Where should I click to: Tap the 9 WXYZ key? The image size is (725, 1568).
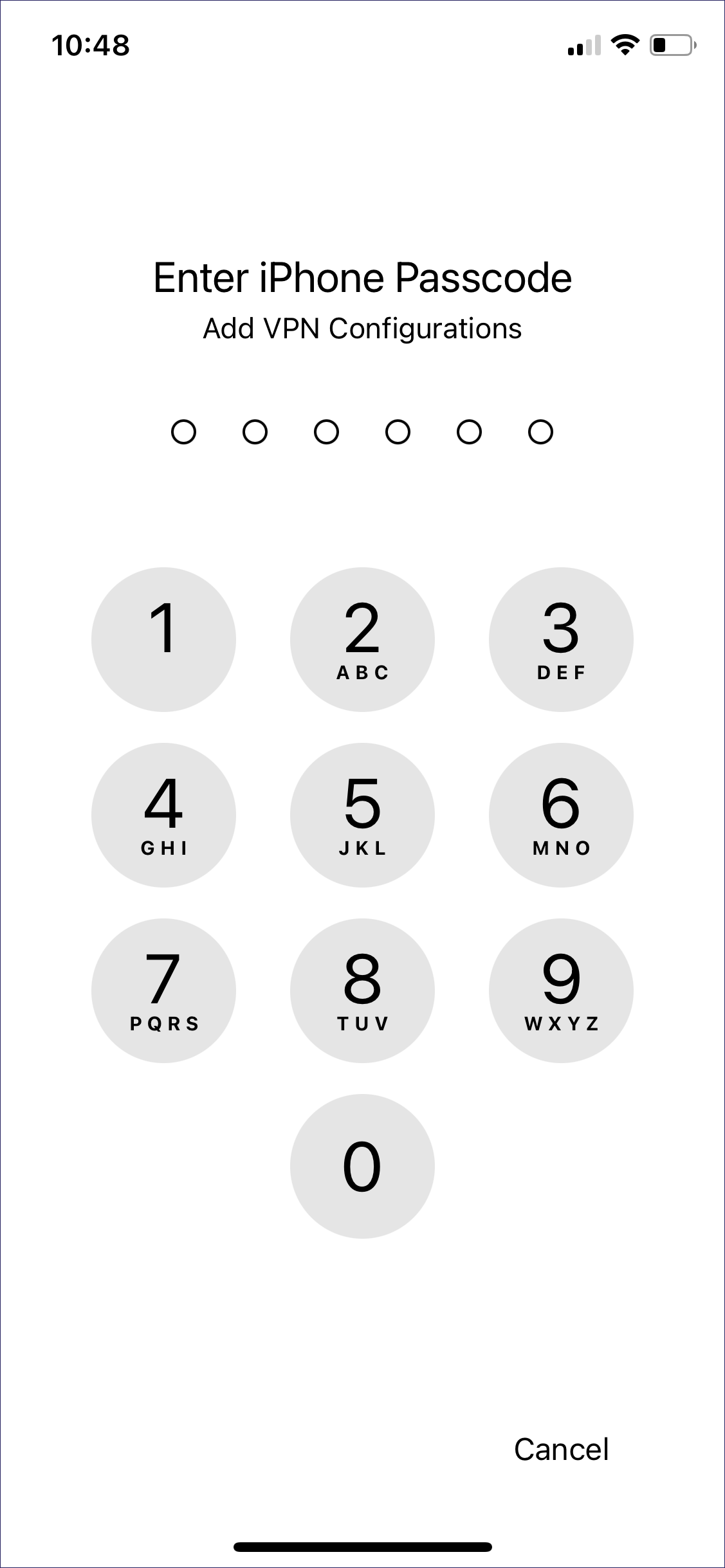[561, 990]
